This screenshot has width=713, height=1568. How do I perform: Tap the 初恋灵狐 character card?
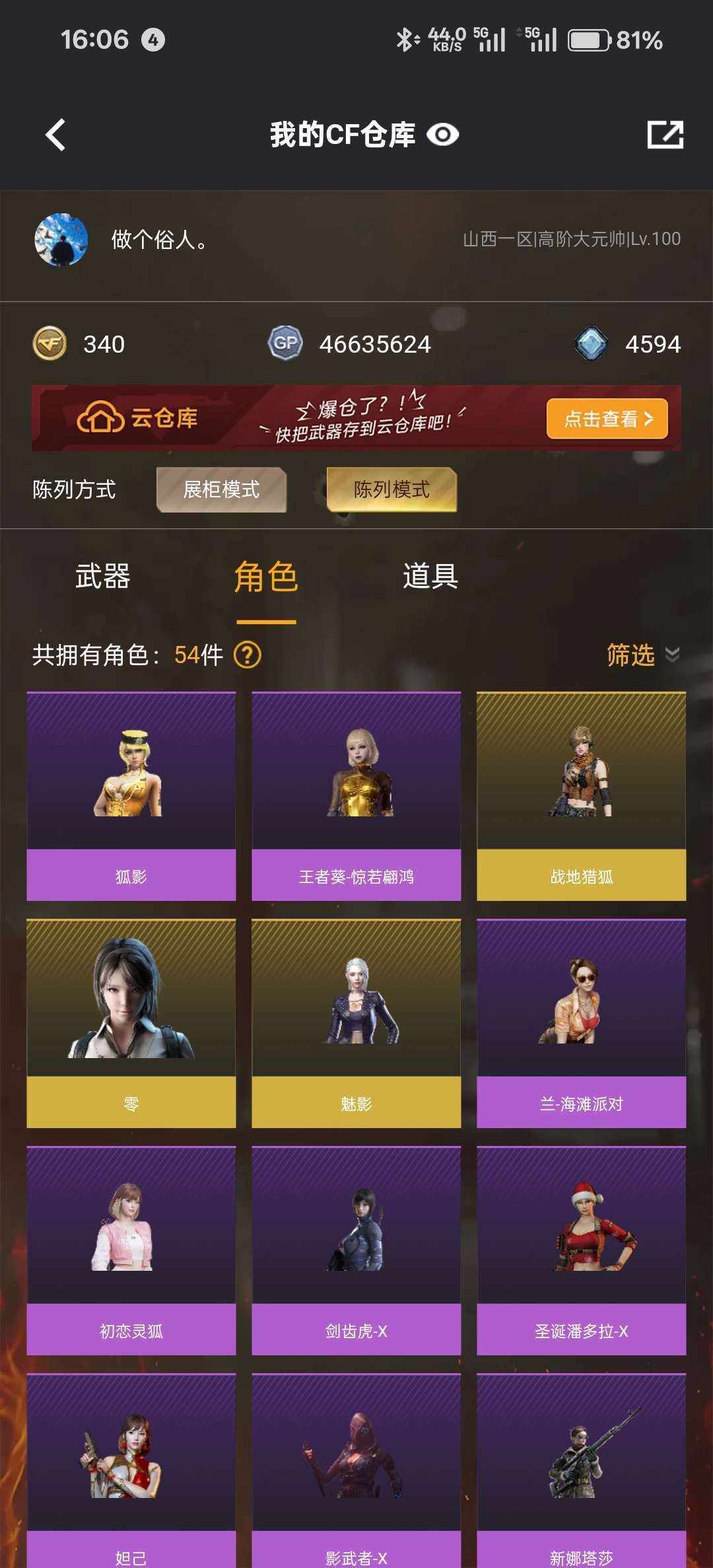pyautogui.click(x=131, y=1250)
